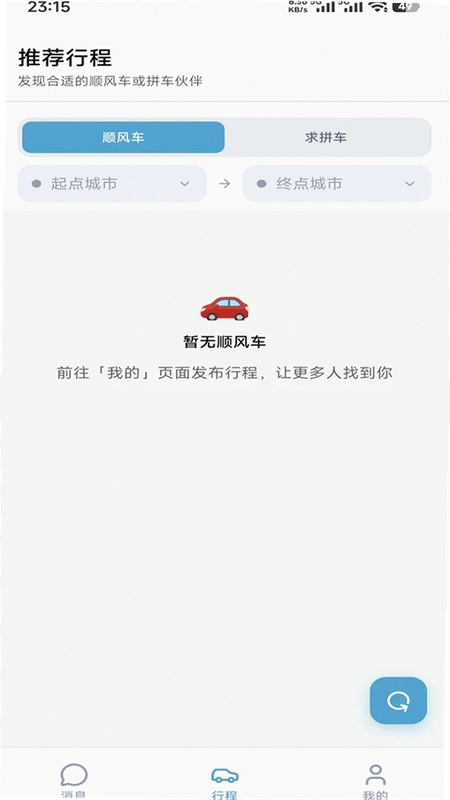Open the 我的 profile tab
This screenshot has height=800, width=450.
(376, 781)
